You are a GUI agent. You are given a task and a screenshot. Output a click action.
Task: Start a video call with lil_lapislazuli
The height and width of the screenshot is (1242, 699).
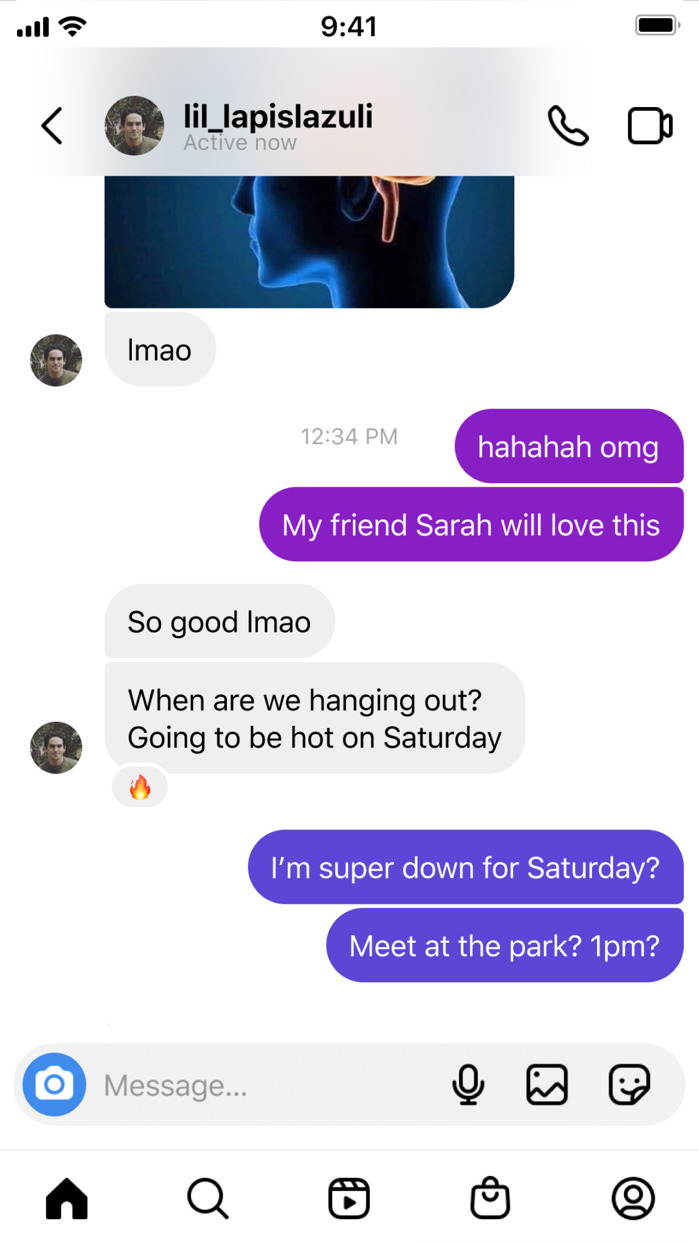pos(650,126)
